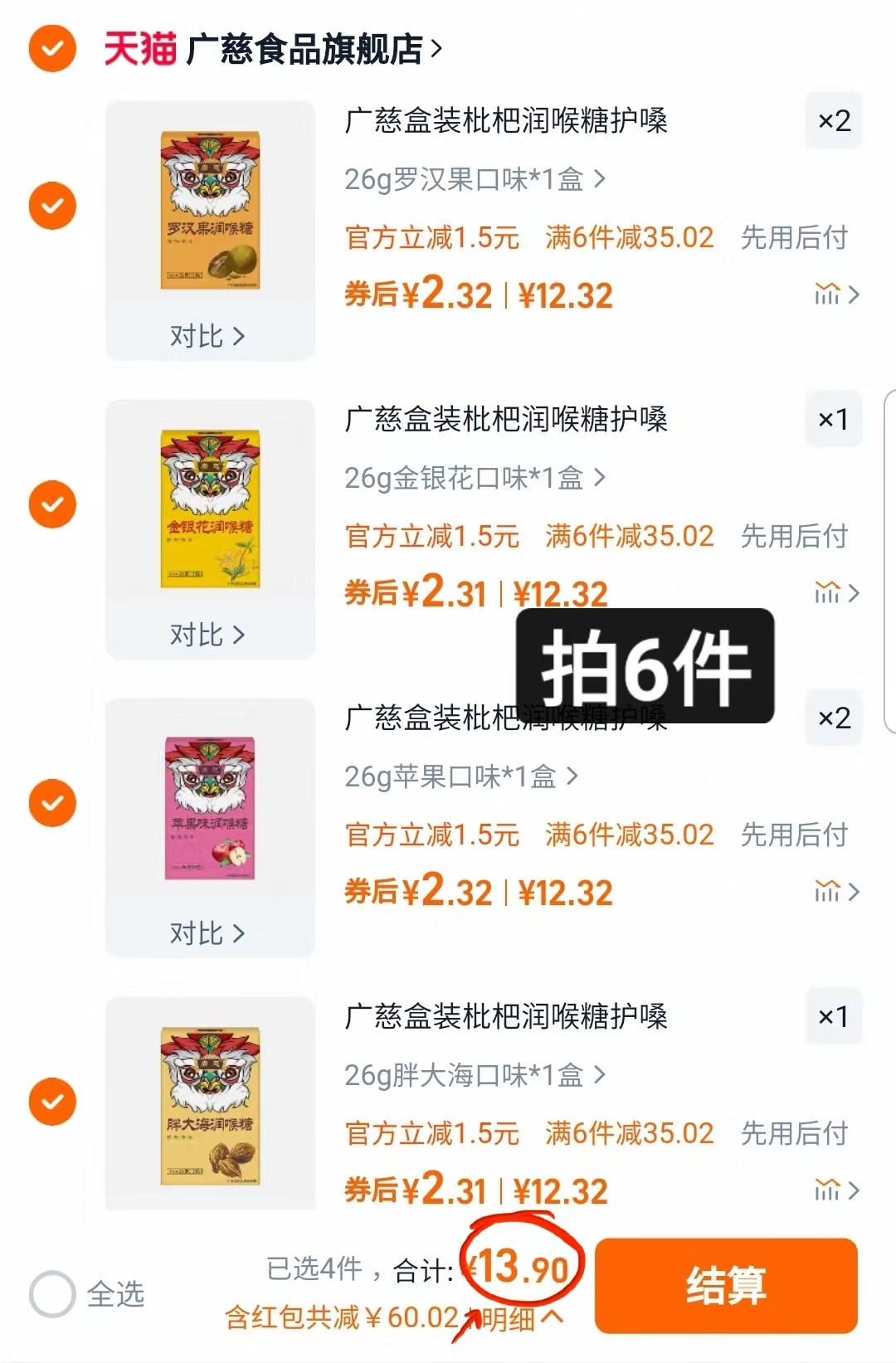The width and height of the screenshot is (896, 1363).
Task: Uncheck the 胖大海 product checkbox
Action: pos(51,1102)
